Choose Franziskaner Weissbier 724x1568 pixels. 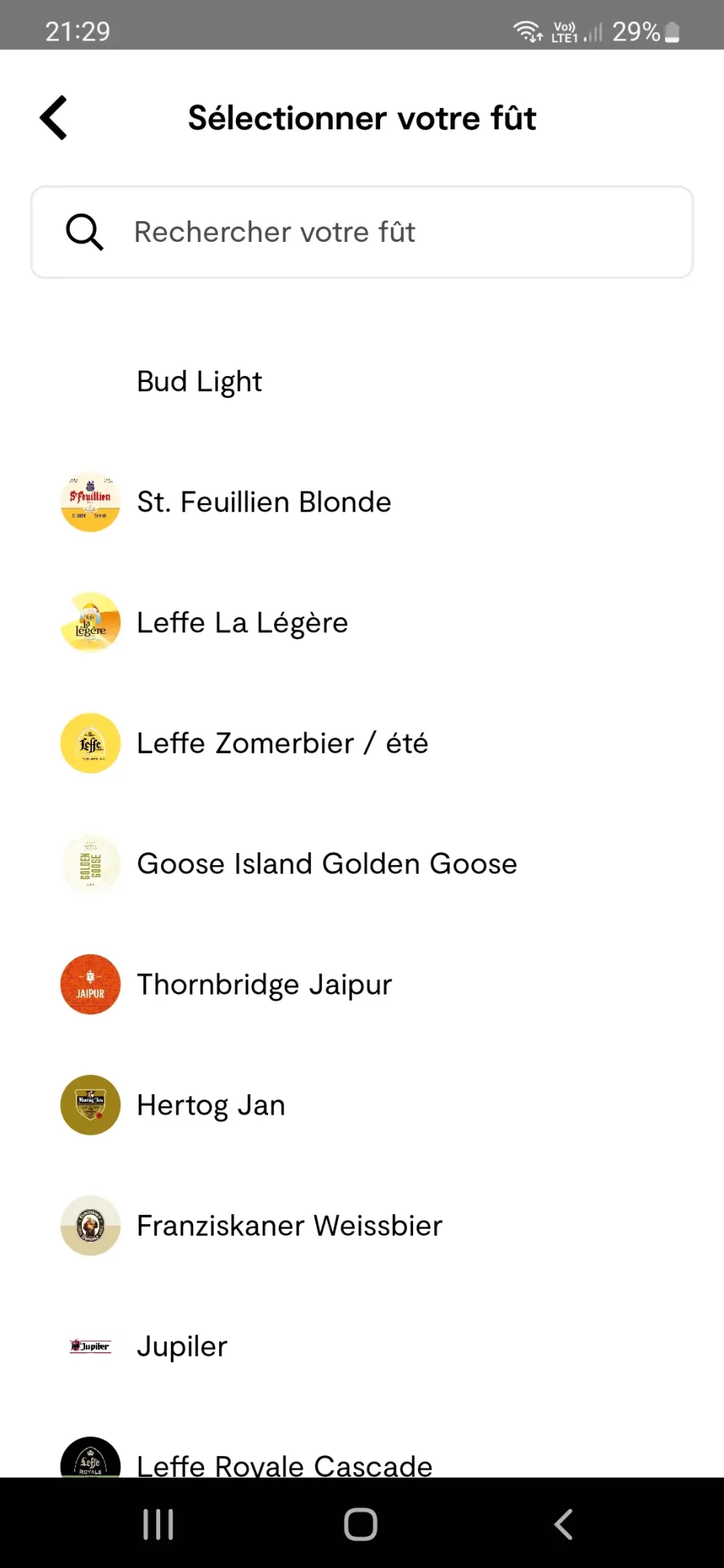tap(362, 1225)
